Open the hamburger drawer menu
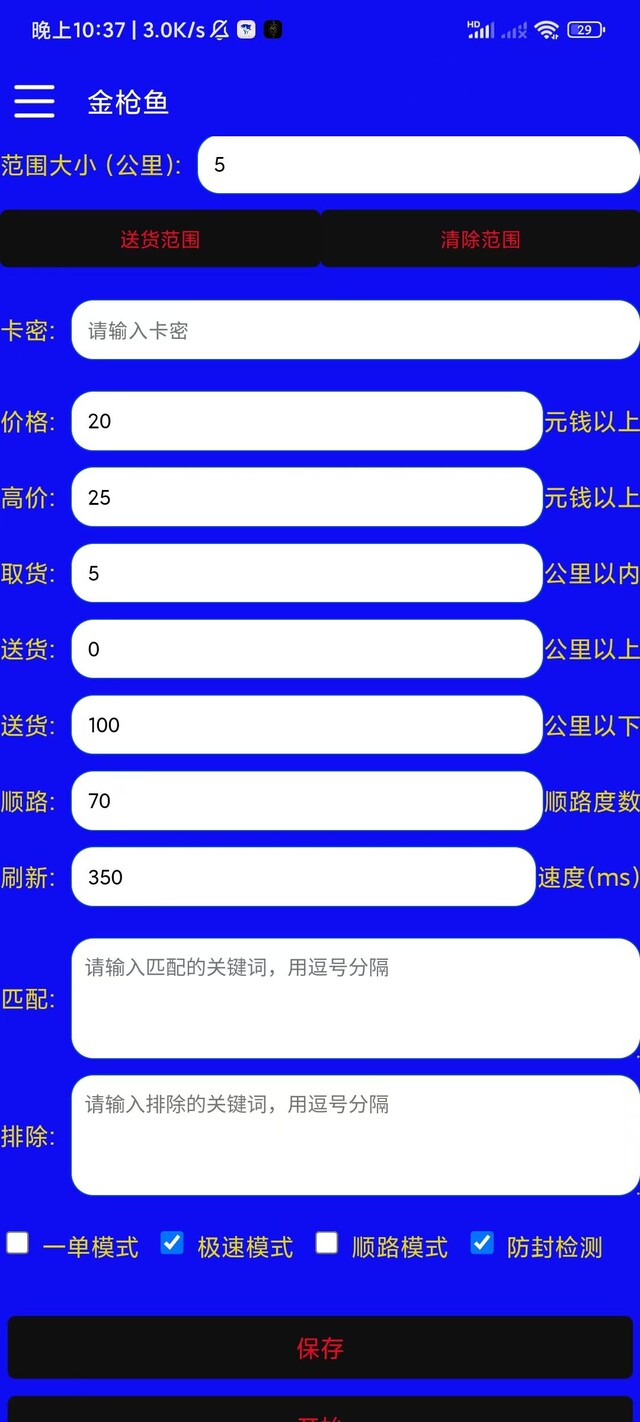 [x=34, y=101]
